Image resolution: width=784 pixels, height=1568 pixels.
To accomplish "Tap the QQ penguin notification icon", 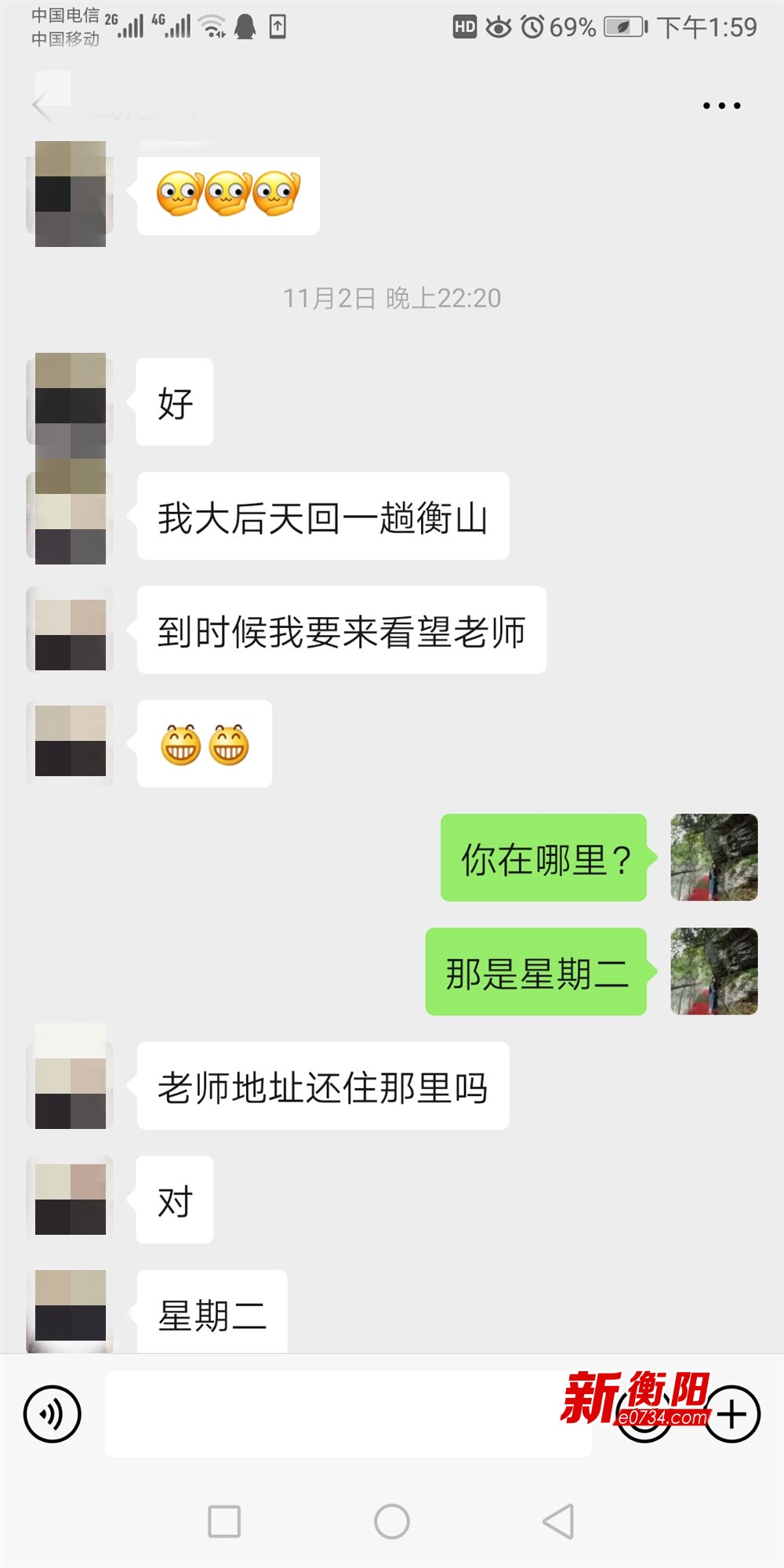I will [244, 27].
